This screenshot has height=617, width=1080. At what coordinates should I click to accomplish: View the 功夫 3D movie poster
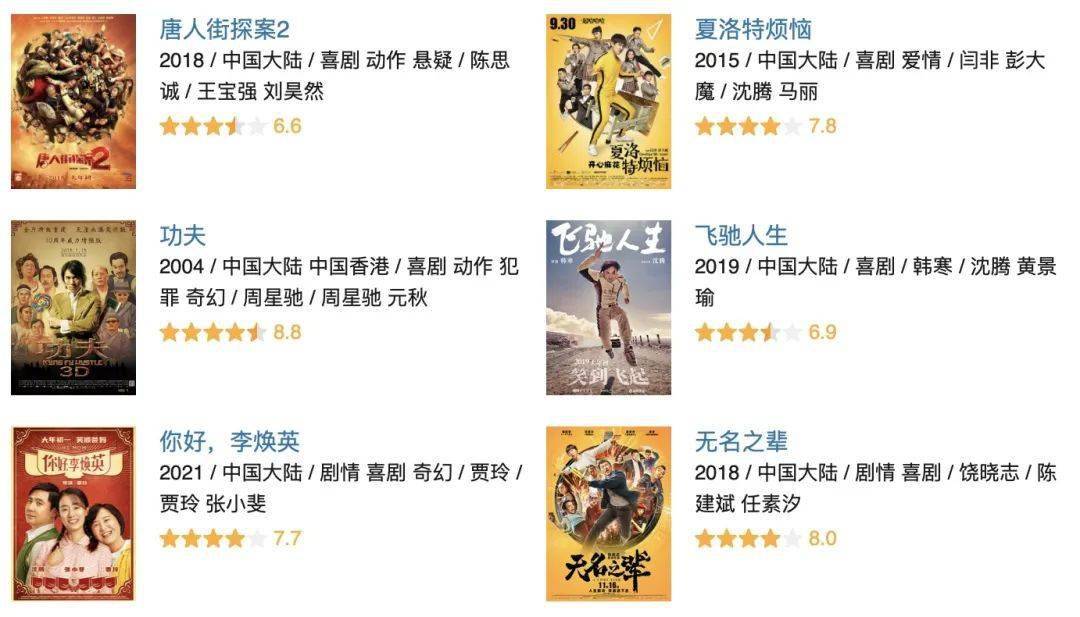(x=73, y=307)
